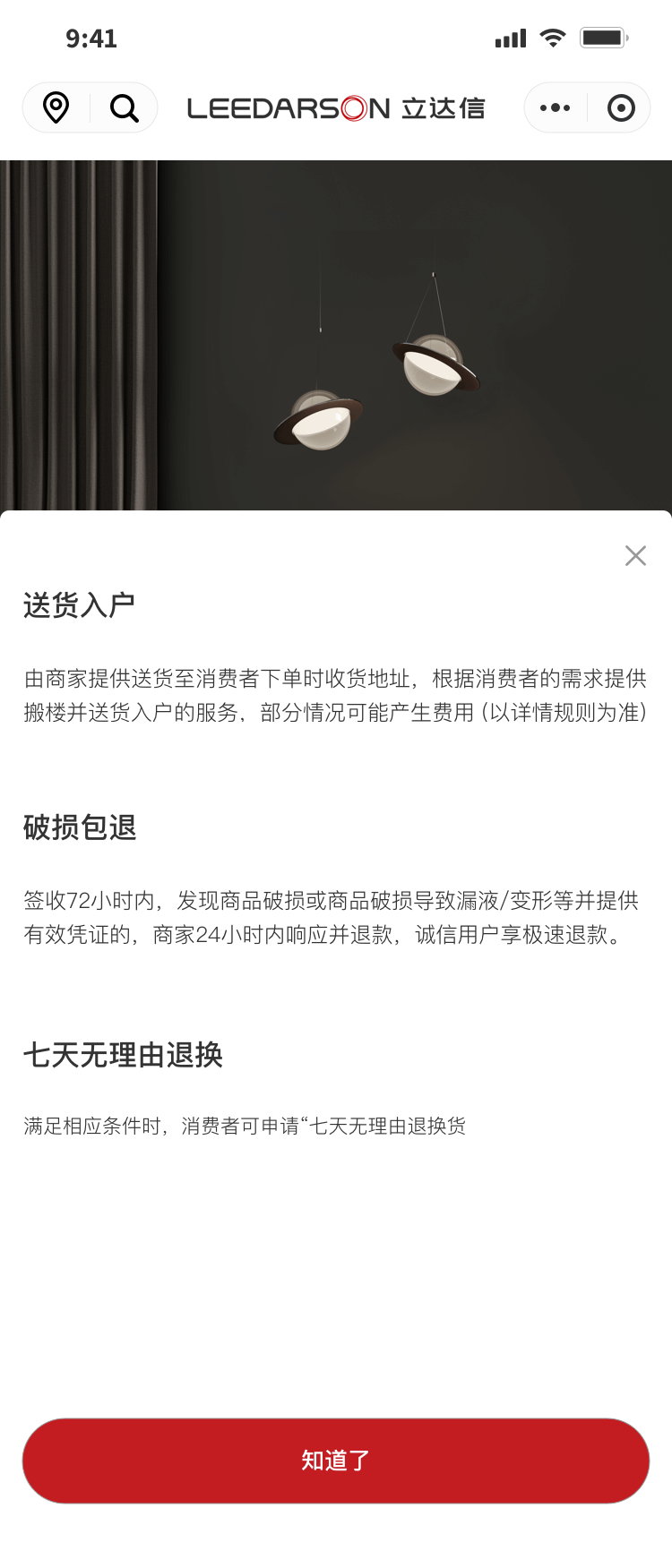Close the mini program via target icon
672x1568 pixels.
pos(621,108)
